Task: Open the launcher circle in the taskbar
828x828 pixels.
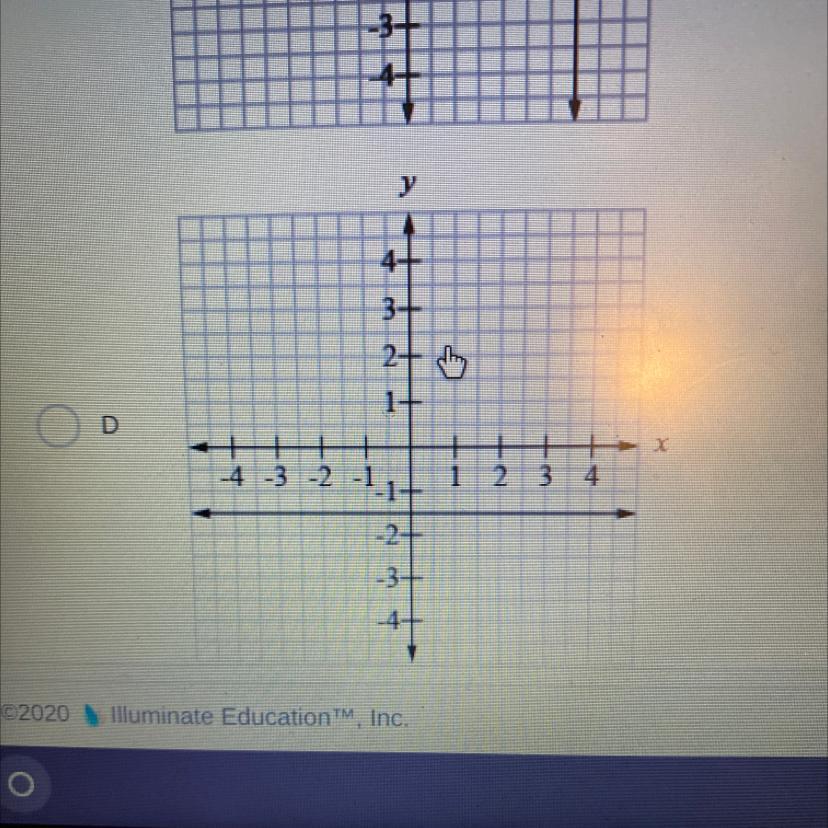Action: pos(21,787)
